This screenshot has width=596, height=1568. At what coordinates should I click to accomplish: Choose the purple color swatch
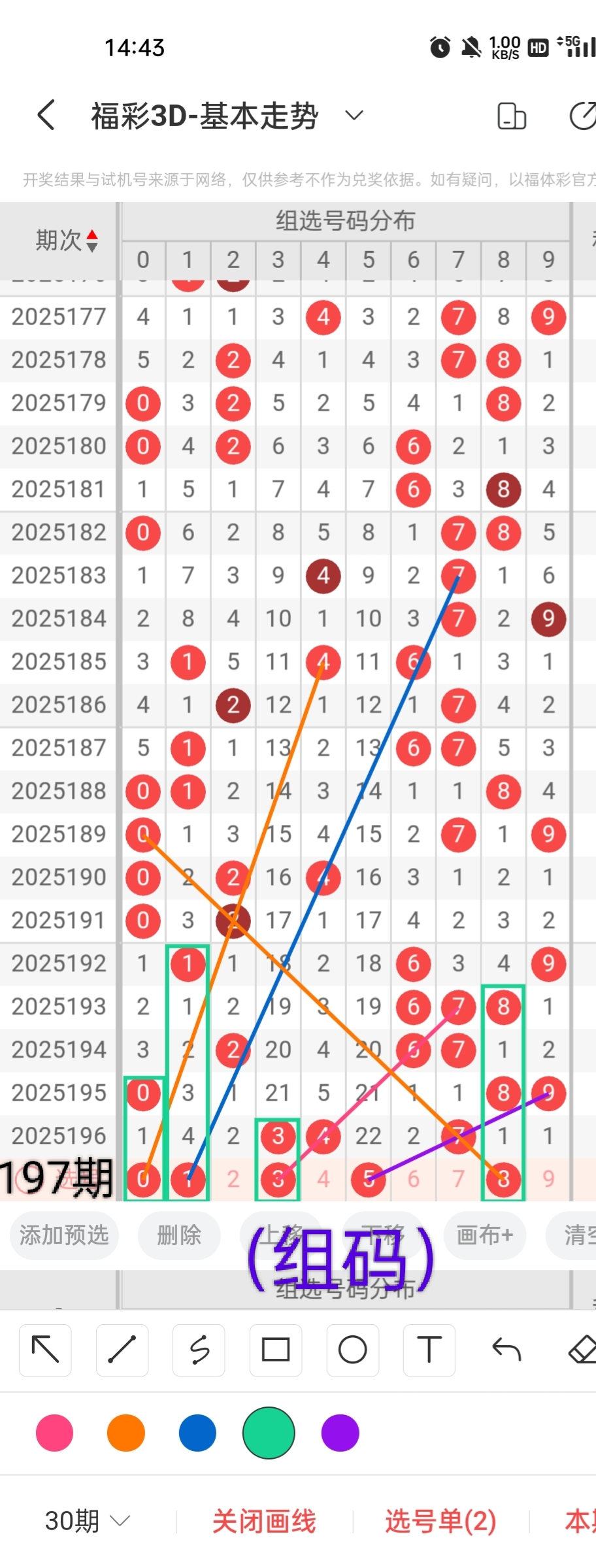pos(340,1433)
